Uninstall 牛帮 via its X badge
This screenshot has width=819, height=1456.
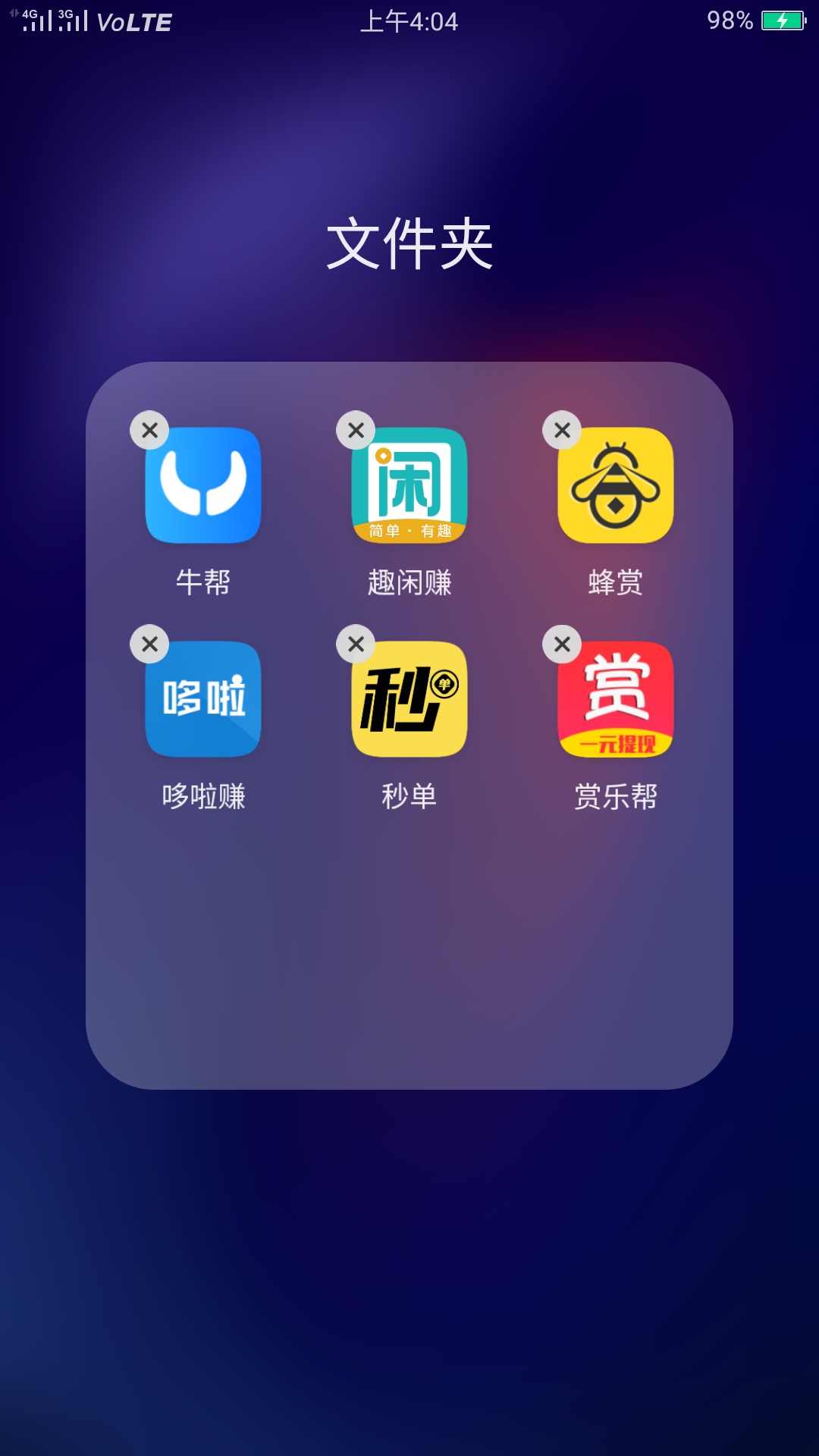point(149,430)
